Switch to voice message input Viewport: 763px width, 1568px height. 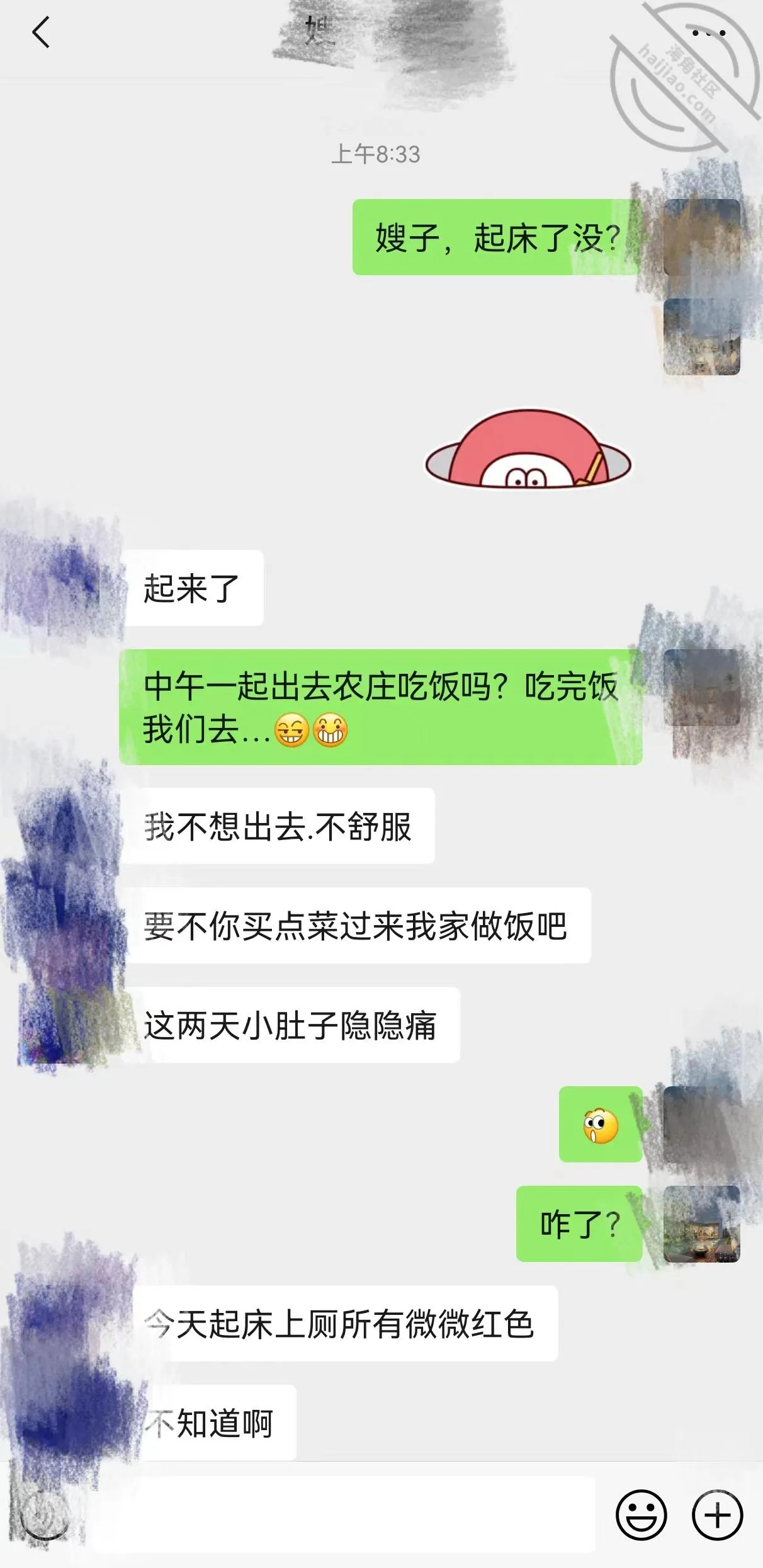(44, 1514)
